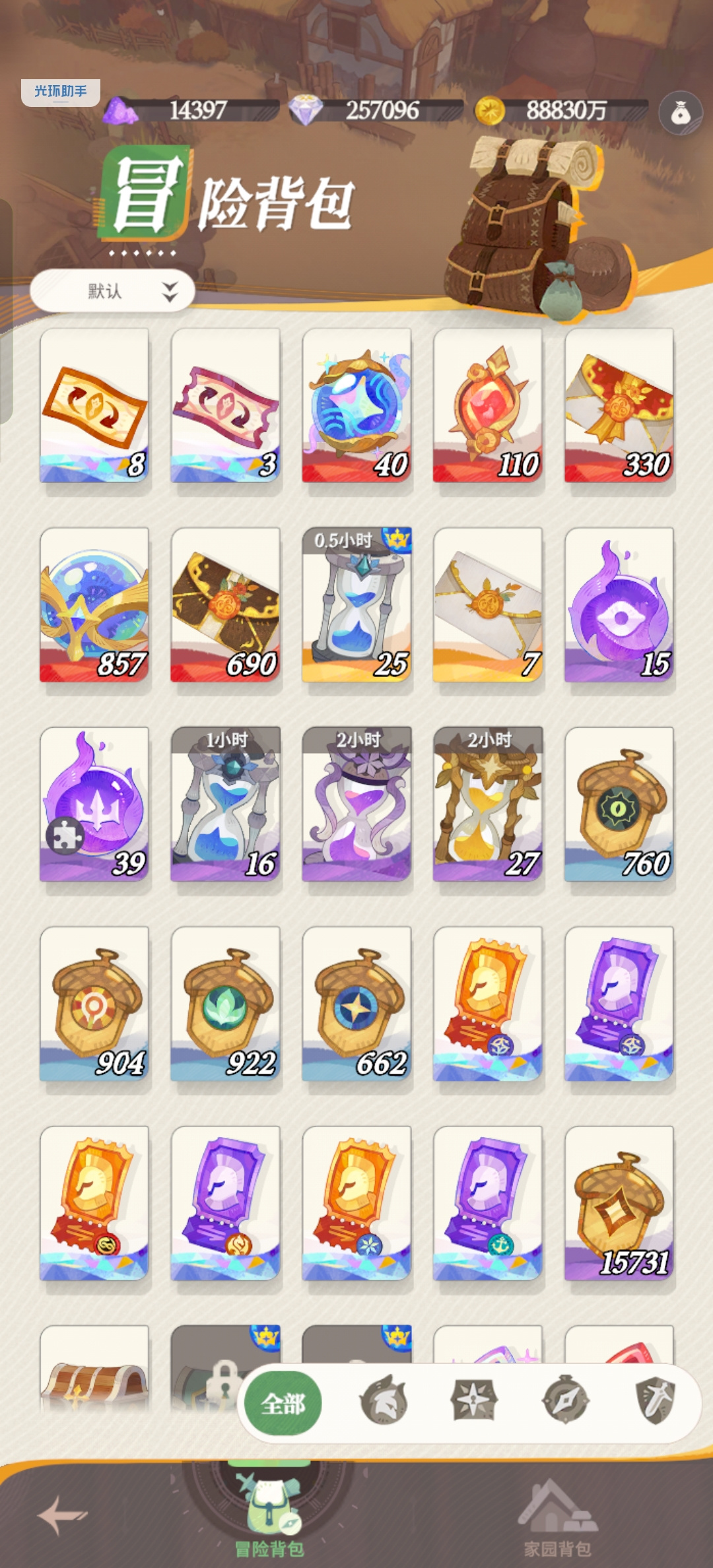Filter items by the shield and sword icon
Viewport: 713px width, 1568px height.
(x=655, y=1400)
